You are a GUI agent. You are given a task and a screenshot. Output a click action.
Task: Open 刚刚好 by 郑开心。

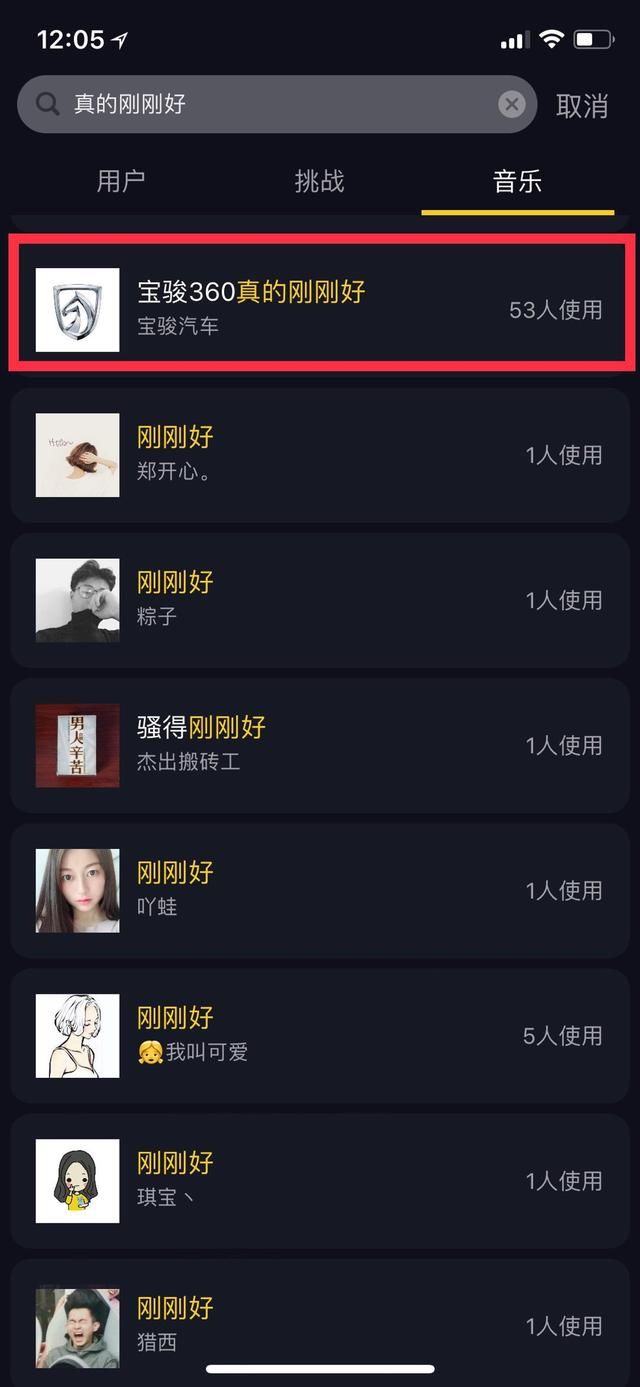click(x=320, y=455)
